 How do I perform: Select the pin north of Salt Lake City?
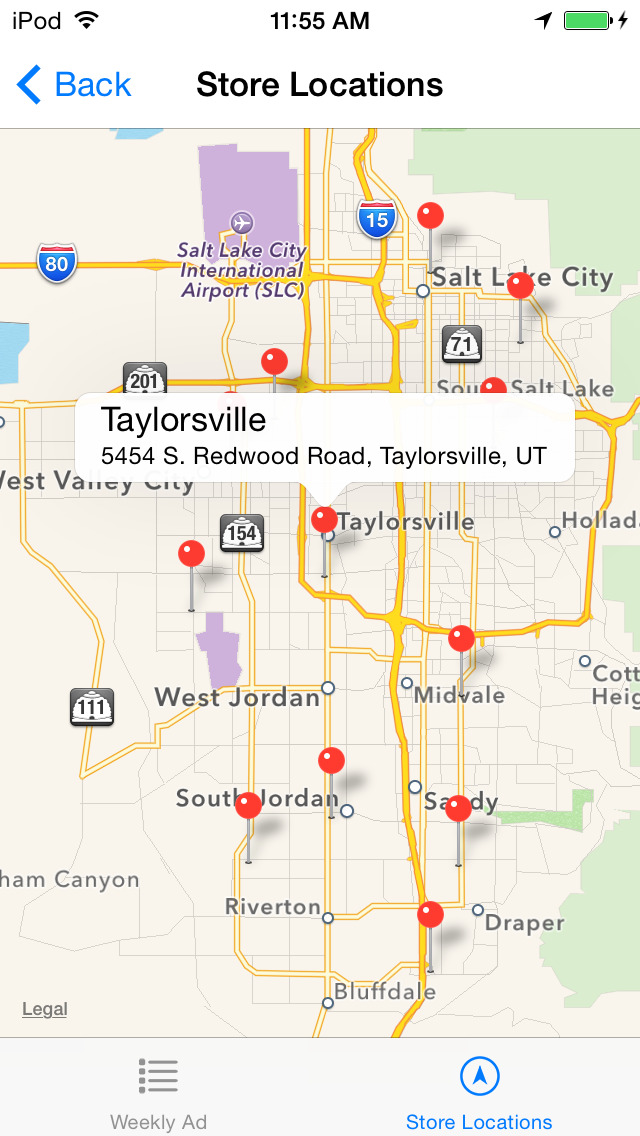[430, 214]
